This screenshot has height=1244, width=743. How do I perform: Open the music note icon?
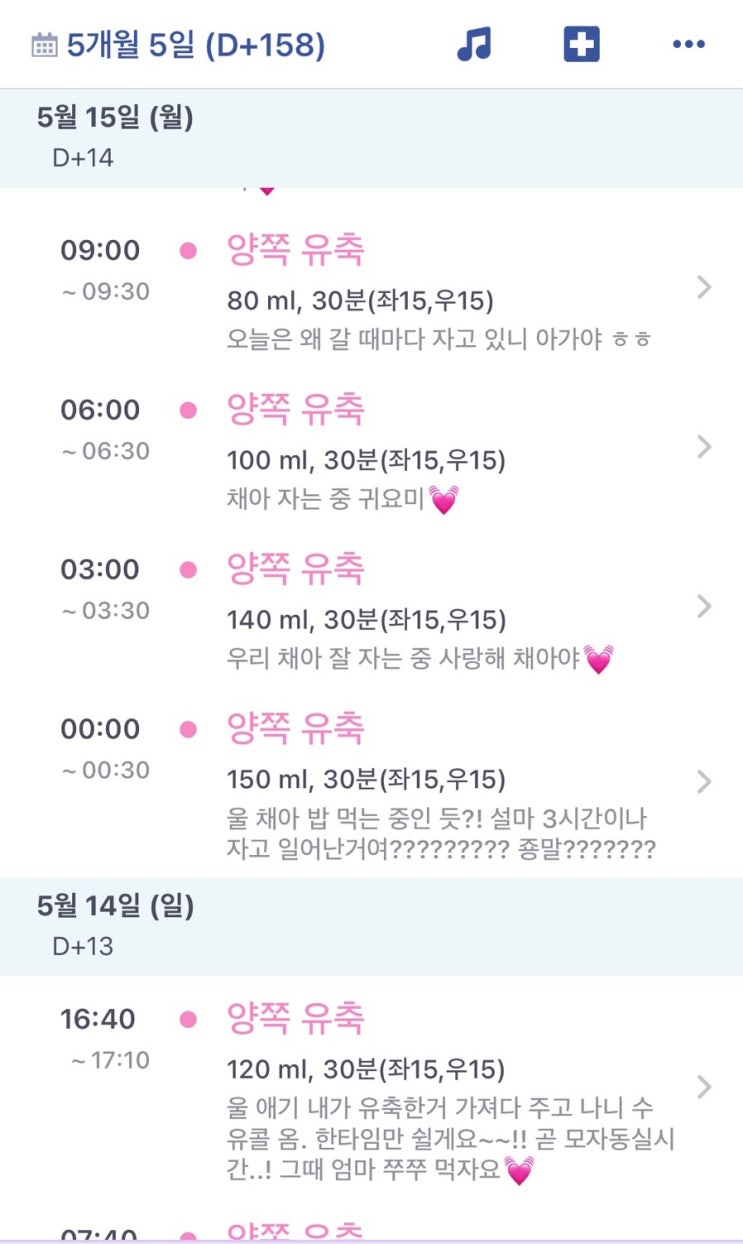click(474, 45)
